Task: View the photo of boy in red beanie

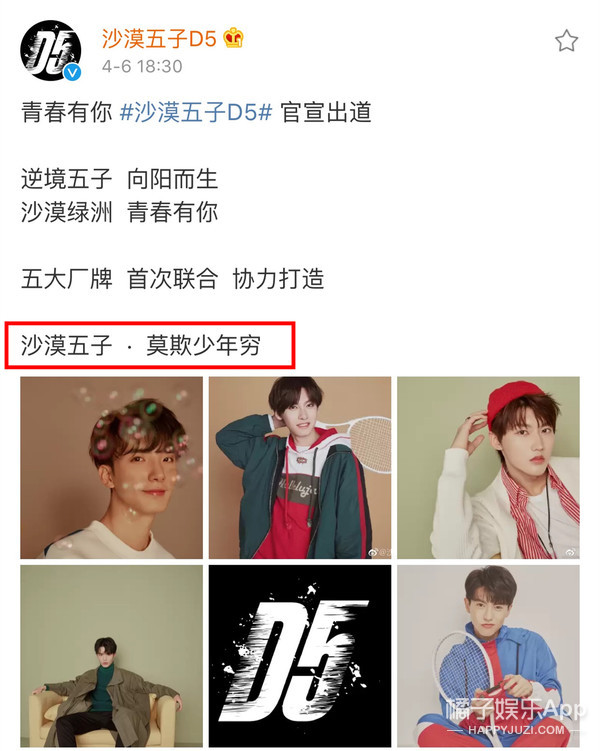Action: (x=488, y=467)
